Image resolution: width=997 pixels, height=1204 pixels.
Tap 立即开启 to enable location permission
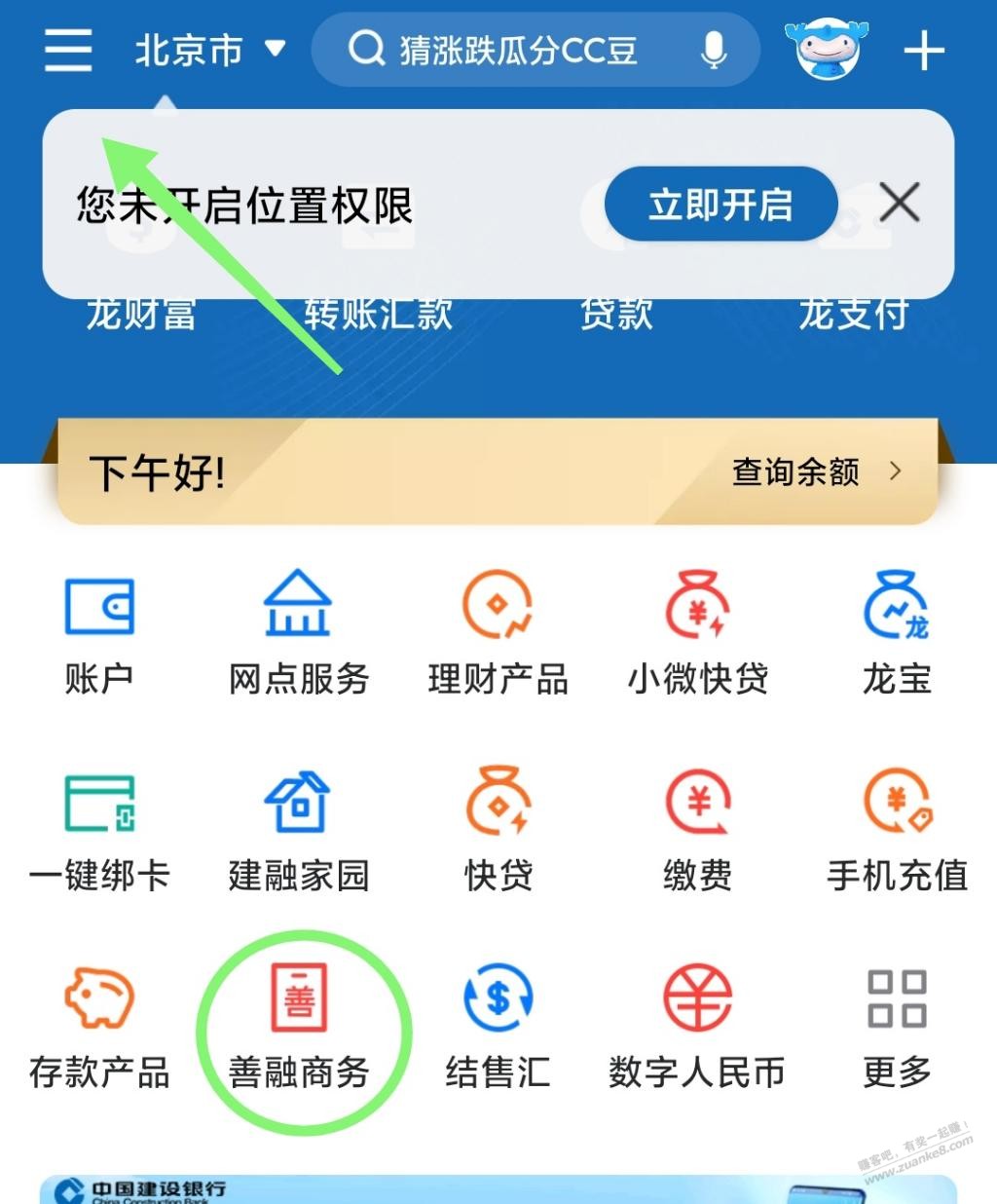(720, 205)
